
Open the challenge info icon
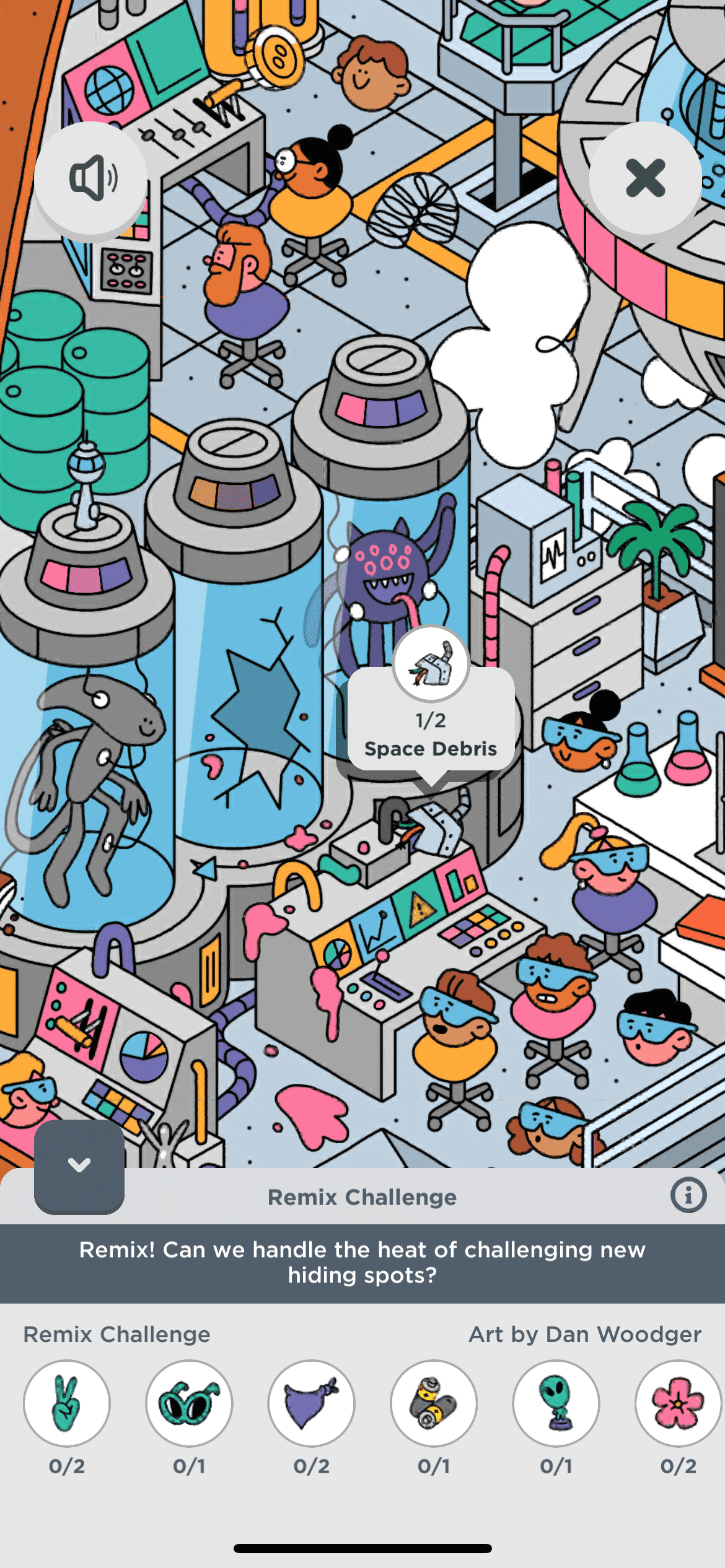pos(688,1195)
